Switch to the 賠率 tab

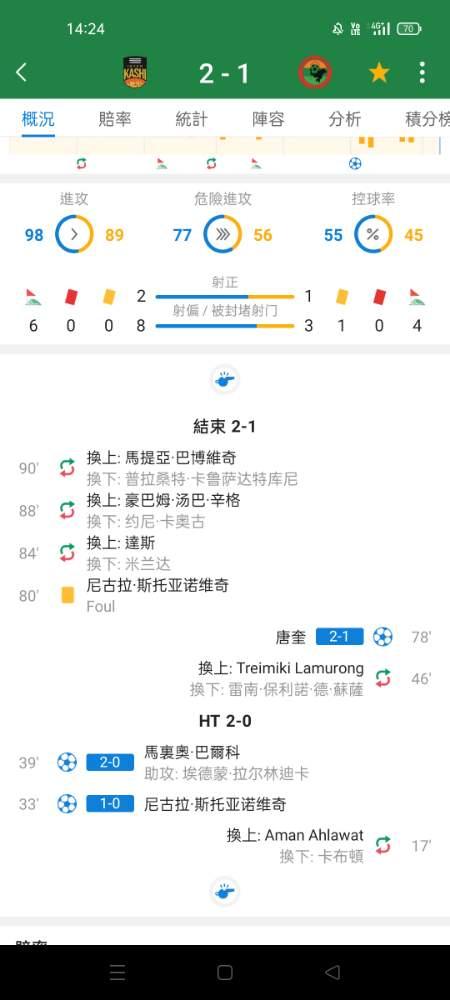click(x=115, y=119)
